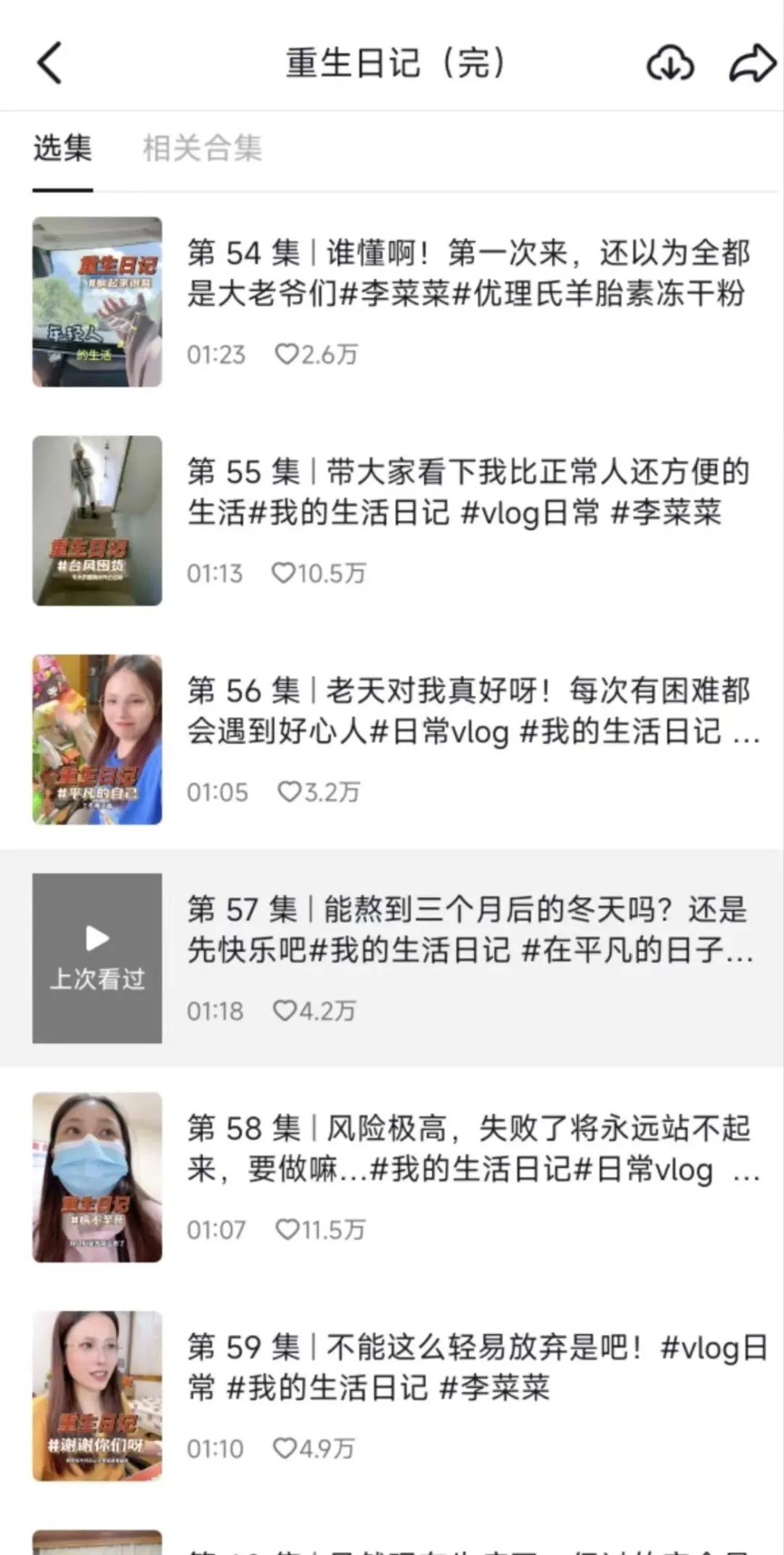784x1555 pixels.
Task: Select the 选集 tab
Action: click(x=62, y=148)
